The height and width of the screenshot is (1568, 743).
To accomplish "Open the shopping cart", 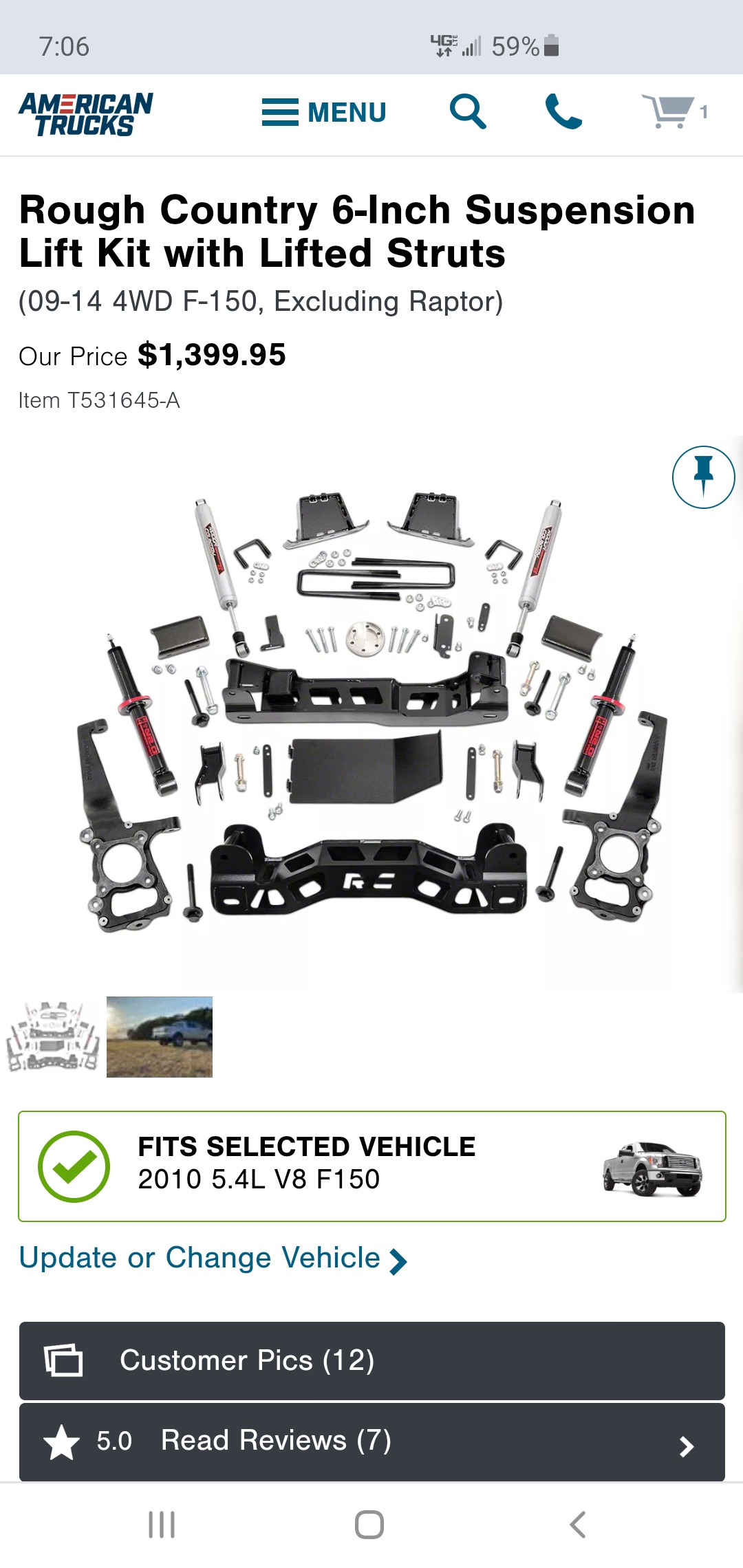I will [x=675, y=111].
